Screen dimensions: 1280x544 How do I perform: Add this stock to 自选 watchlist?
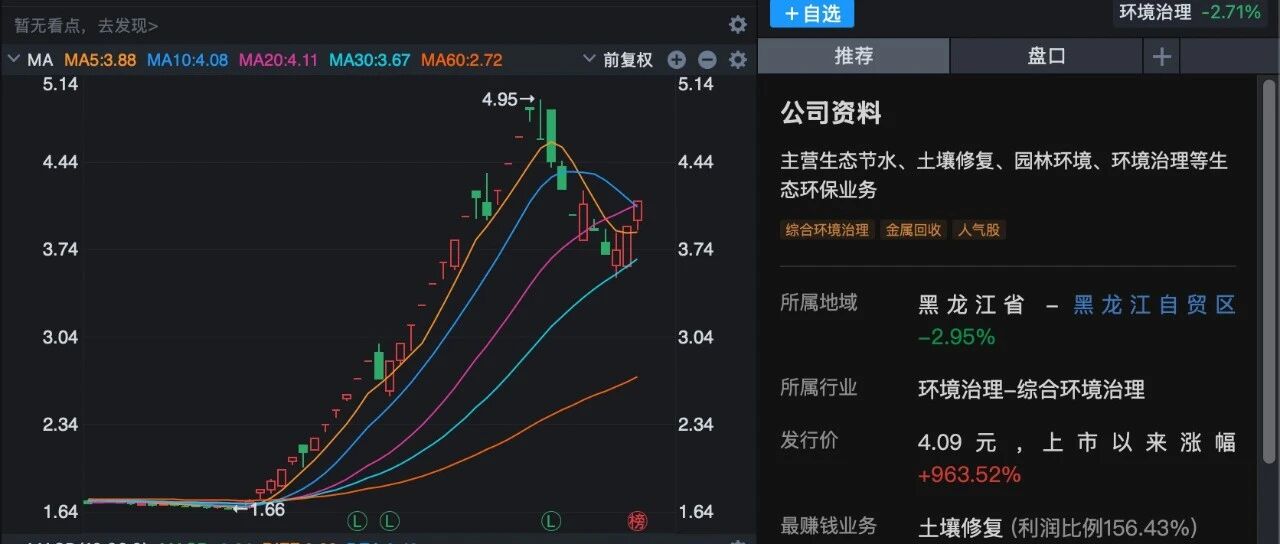[x=812, y=13]
